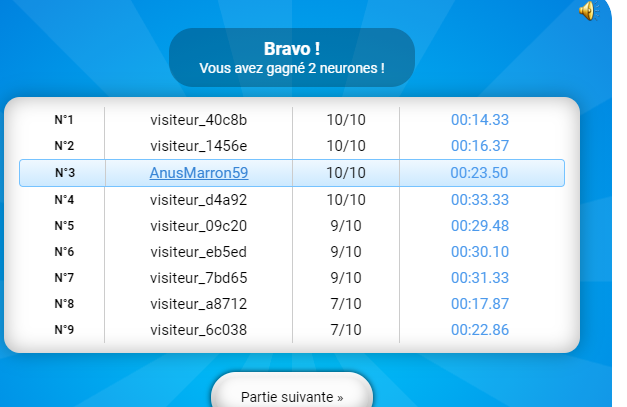Image resolution: width=627 pixels, height=407 pixels.
Task: Mute the sound with the speaker icon
Action: (x=589, y=10)
